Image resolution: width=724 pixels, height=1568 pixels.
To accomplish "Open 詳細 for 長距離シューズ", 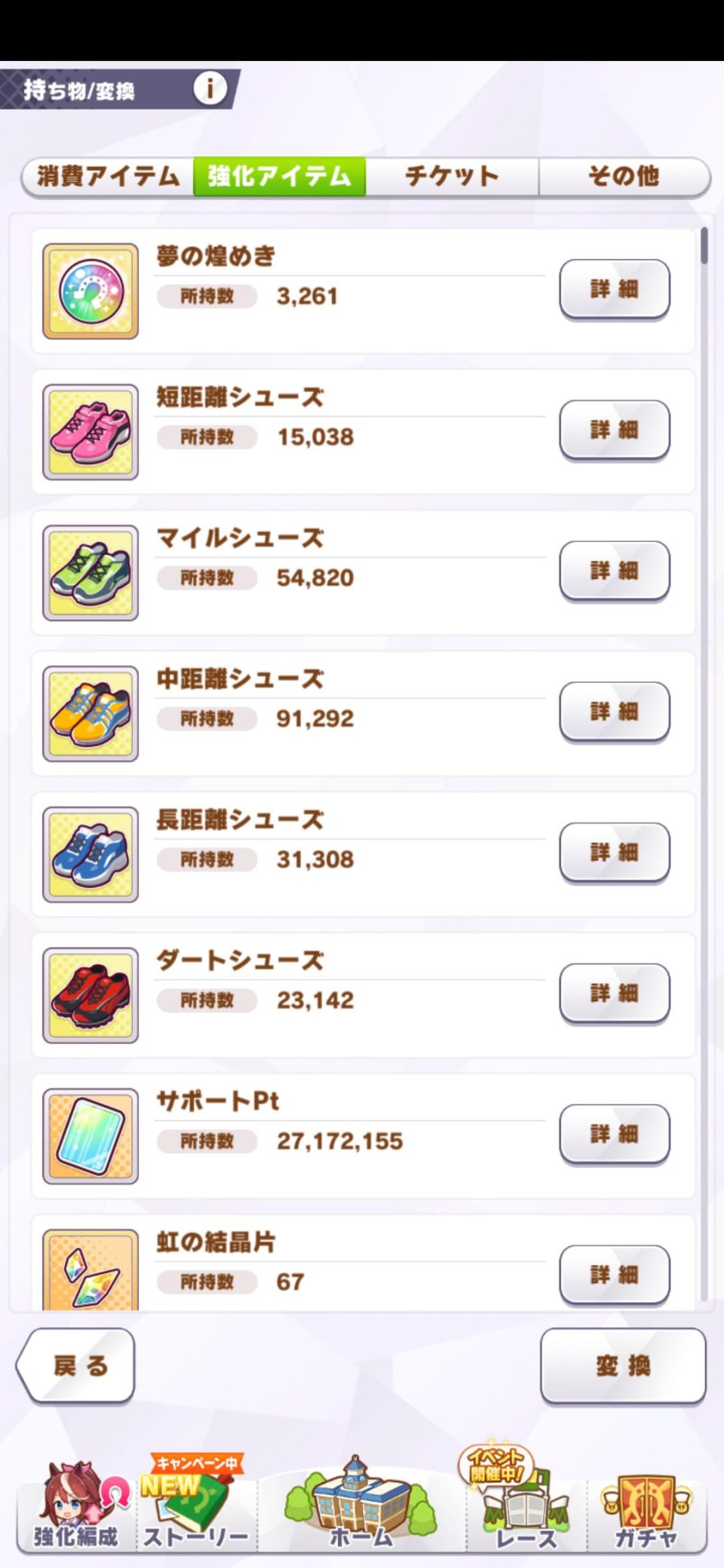I will point(614,853).
